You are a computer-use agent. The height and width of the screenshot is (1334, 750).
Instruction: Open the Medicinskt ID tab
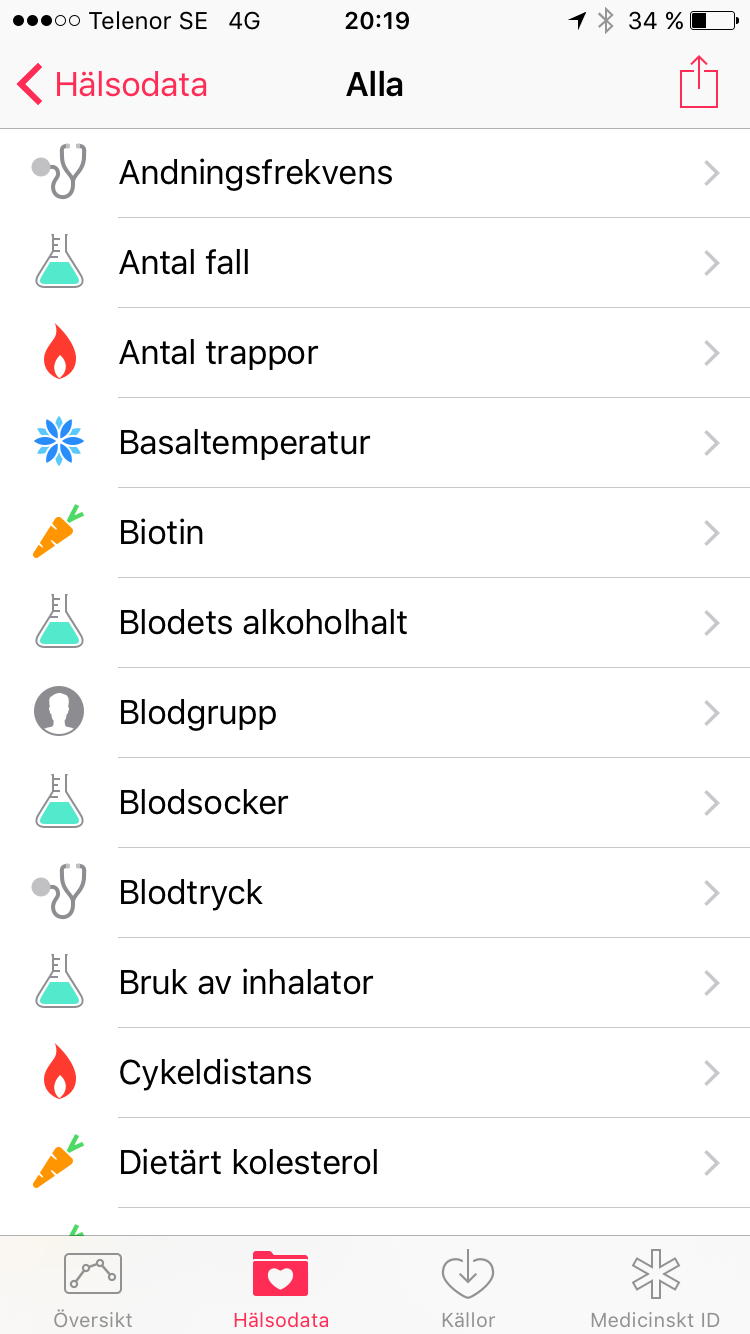(655, 1287)
